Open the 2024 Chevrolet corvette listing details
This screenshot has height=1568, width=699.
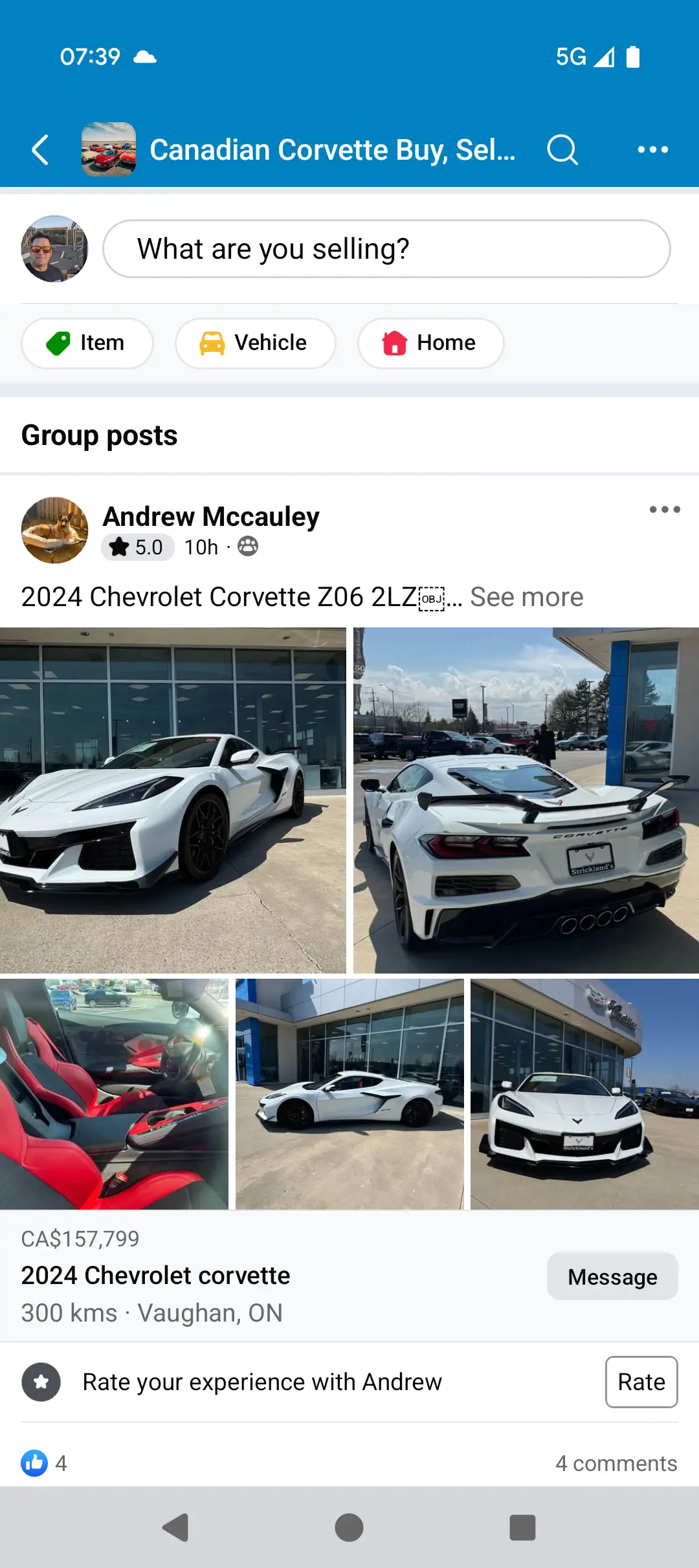point(155,1276)
